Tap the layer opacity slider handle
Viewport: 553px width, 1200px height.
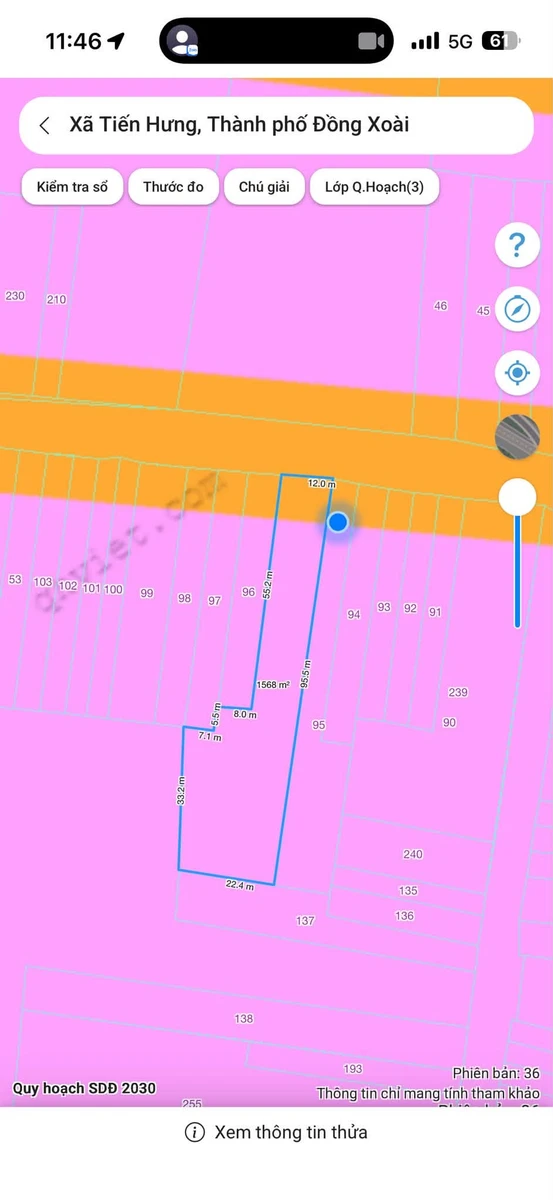[x=518, y=497]
